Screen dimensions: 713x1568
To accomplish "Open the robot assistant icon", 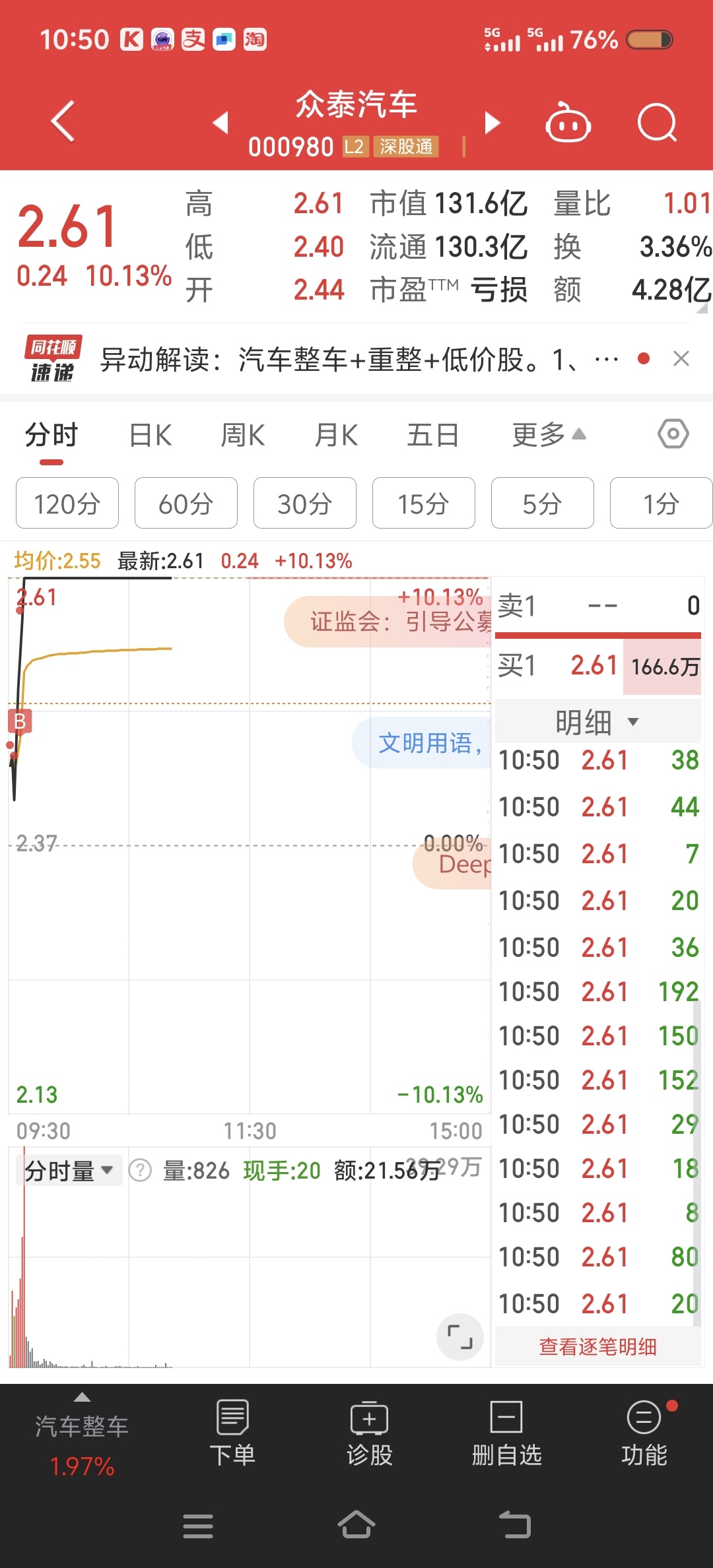I will (568, 123).
